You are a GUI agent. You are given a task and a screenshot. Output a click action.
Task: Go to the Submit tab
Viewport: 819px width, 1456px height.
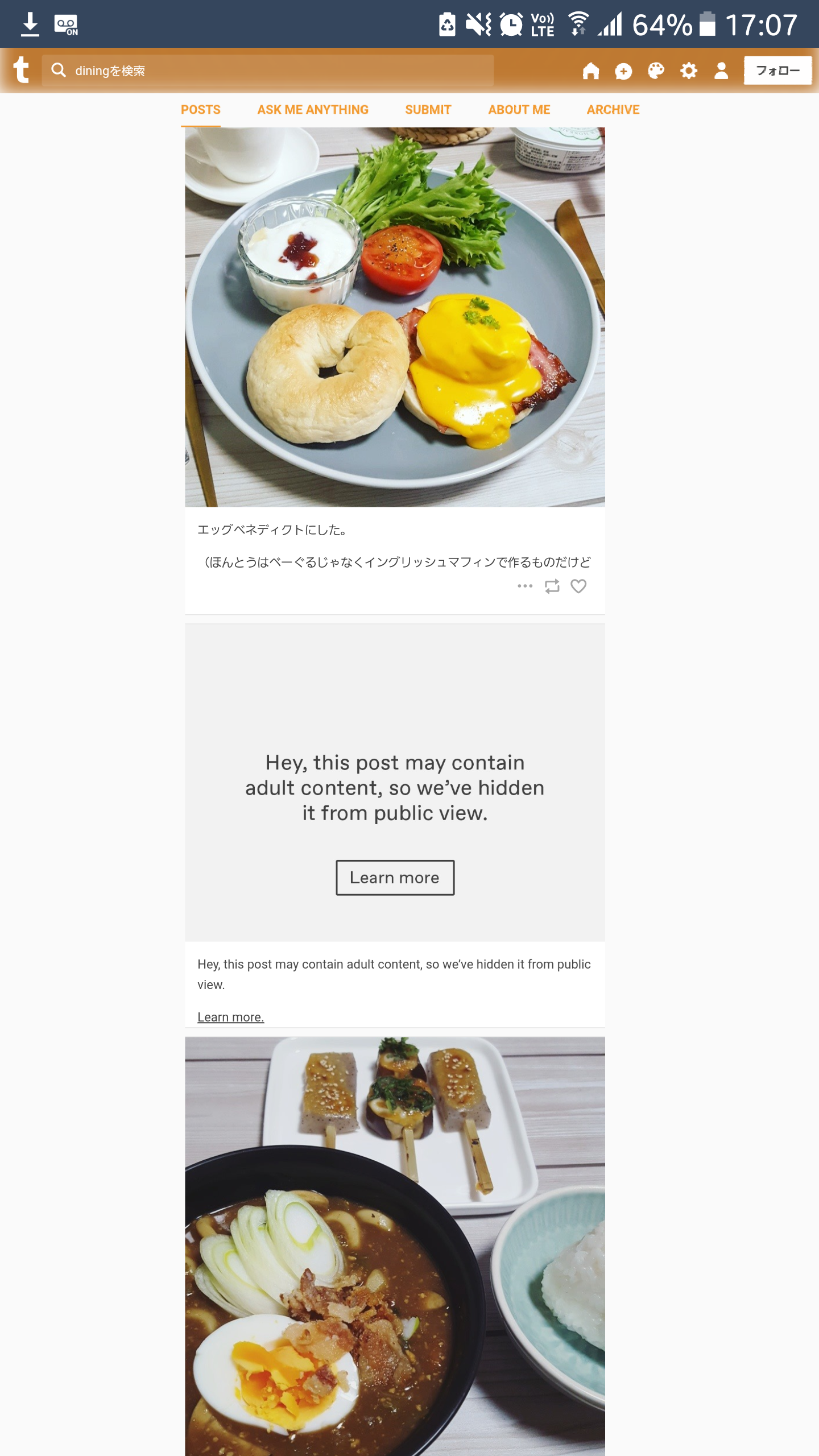428,110
